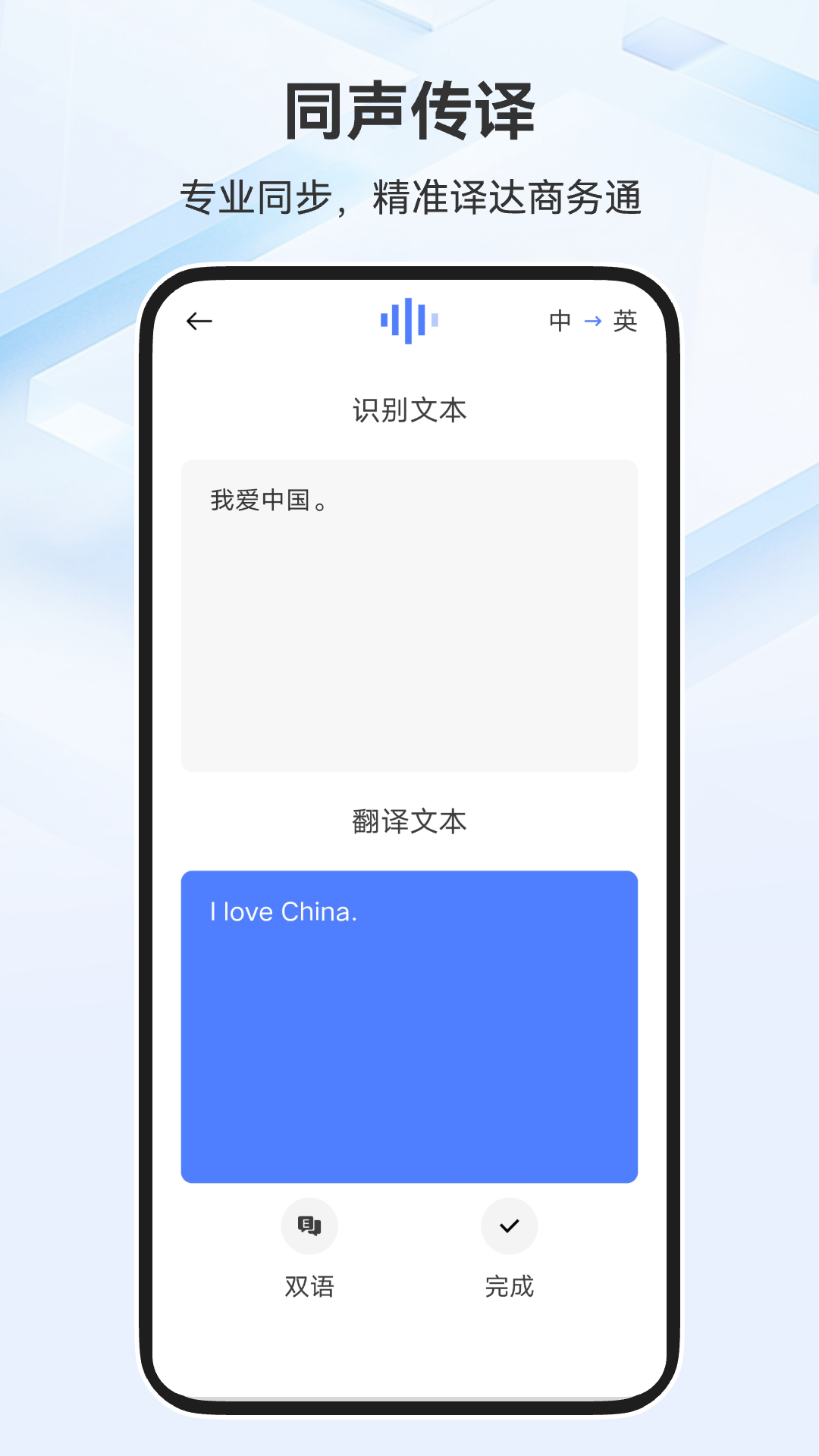Tap the back arrow icon
Viewport: 819px width, 1456px height.
[x=199, y=321]
